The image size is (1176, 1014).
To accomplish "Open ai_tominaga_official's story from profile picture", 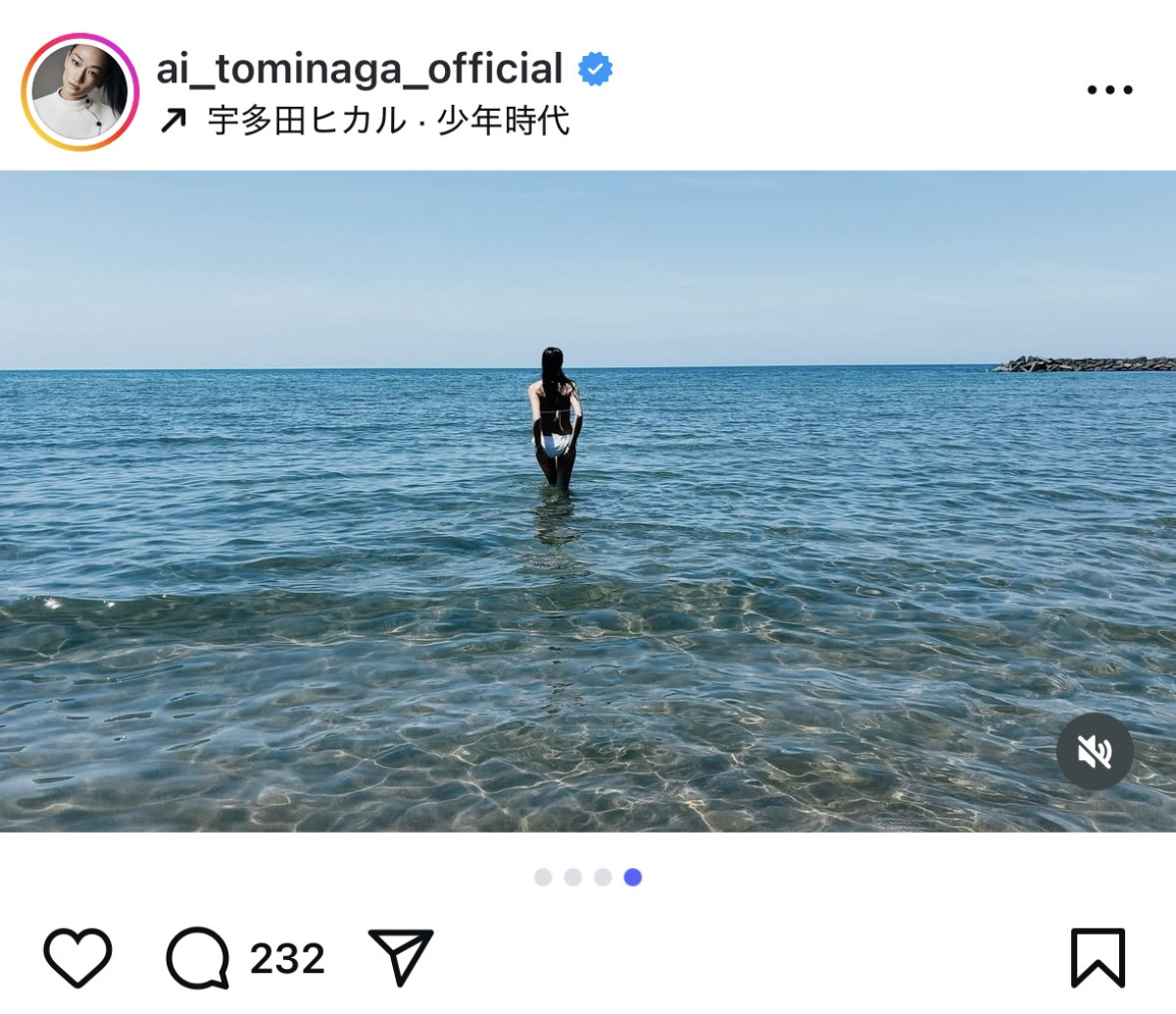I will coord(80,92).
